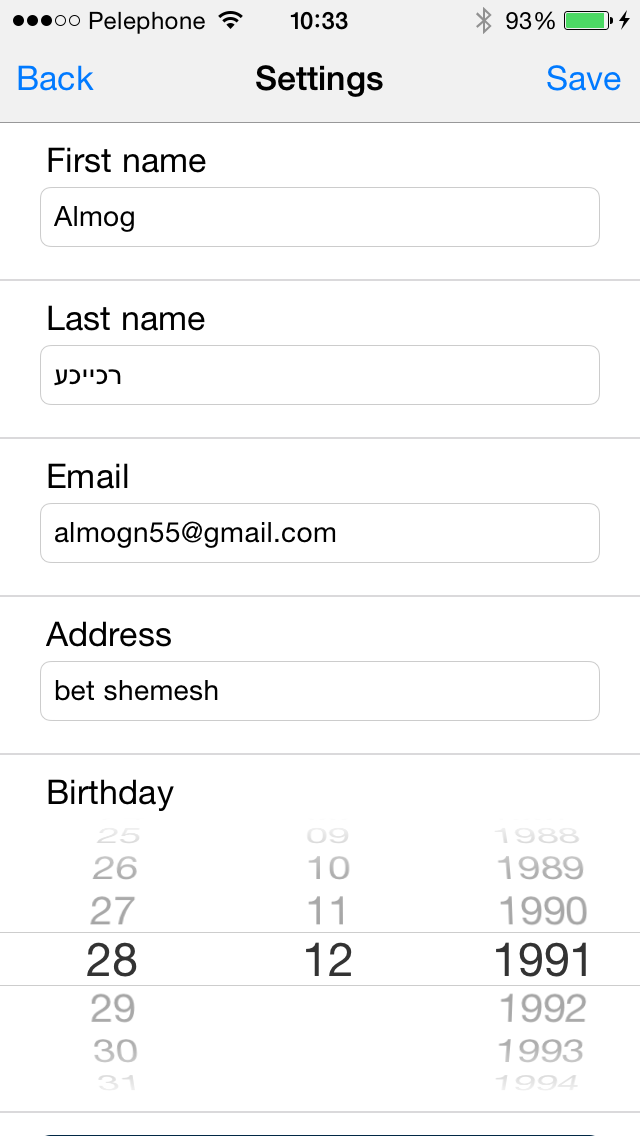Select year 1992 in birthday picker

pos(542,1009)
